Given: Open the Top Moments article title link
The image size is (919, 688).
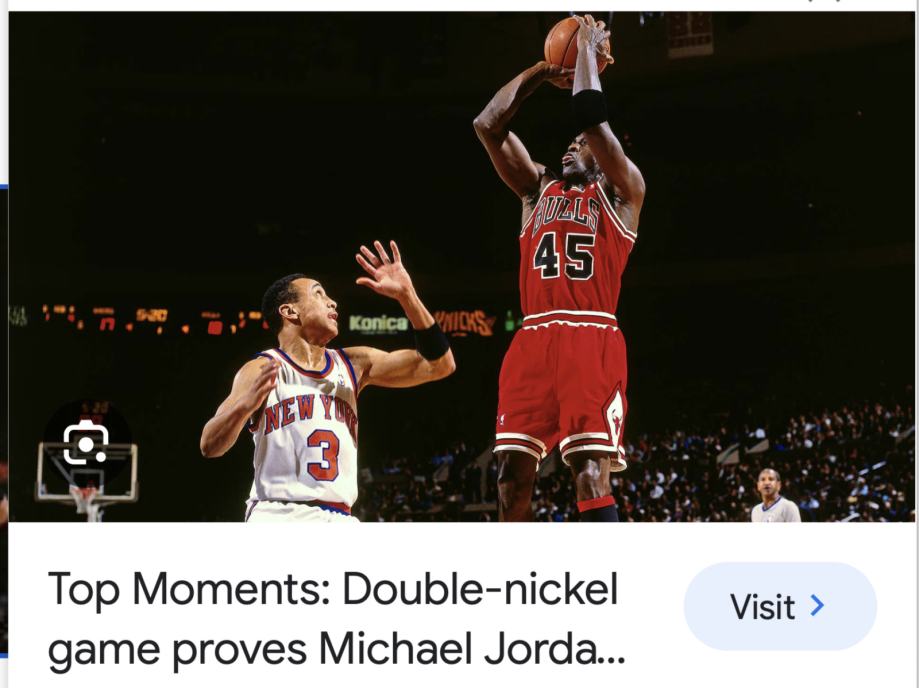Looking at the screenshot, I should [335, 619].
